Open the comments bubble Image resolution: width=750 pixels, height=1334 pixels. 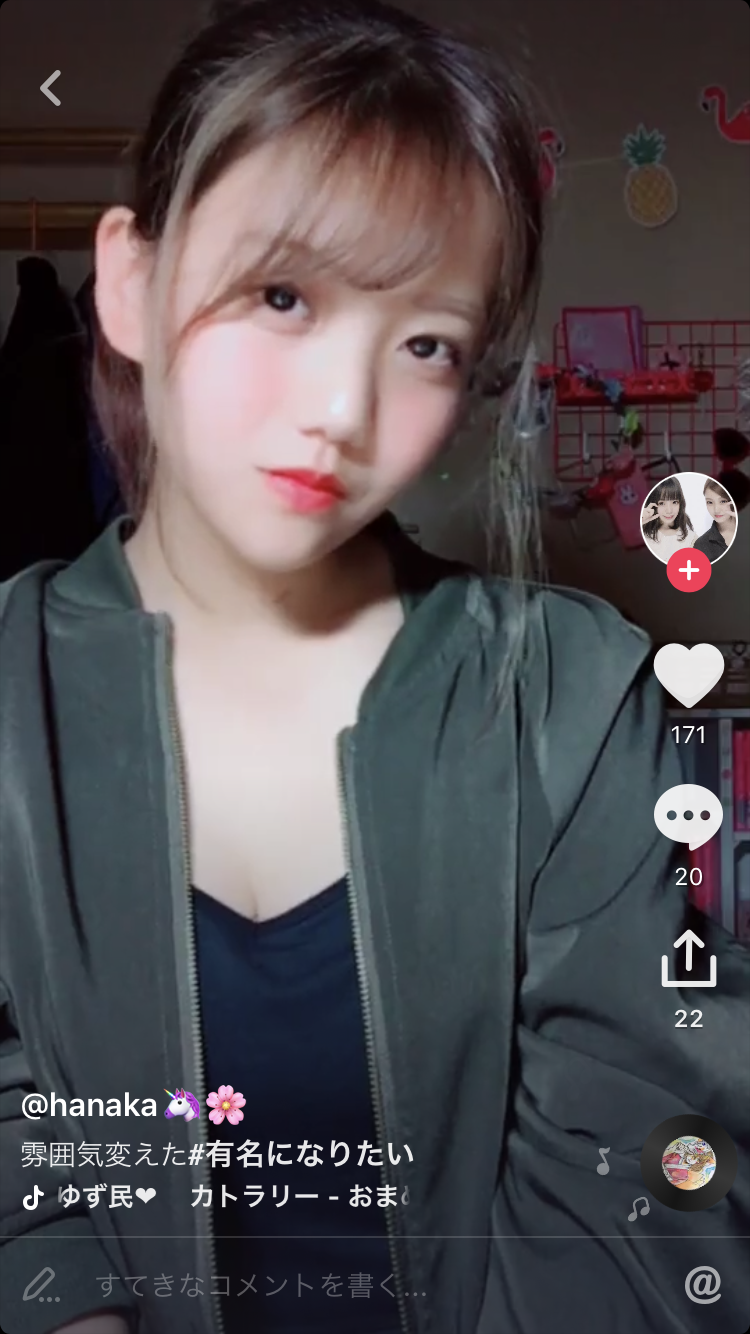[x=689, y=817]
